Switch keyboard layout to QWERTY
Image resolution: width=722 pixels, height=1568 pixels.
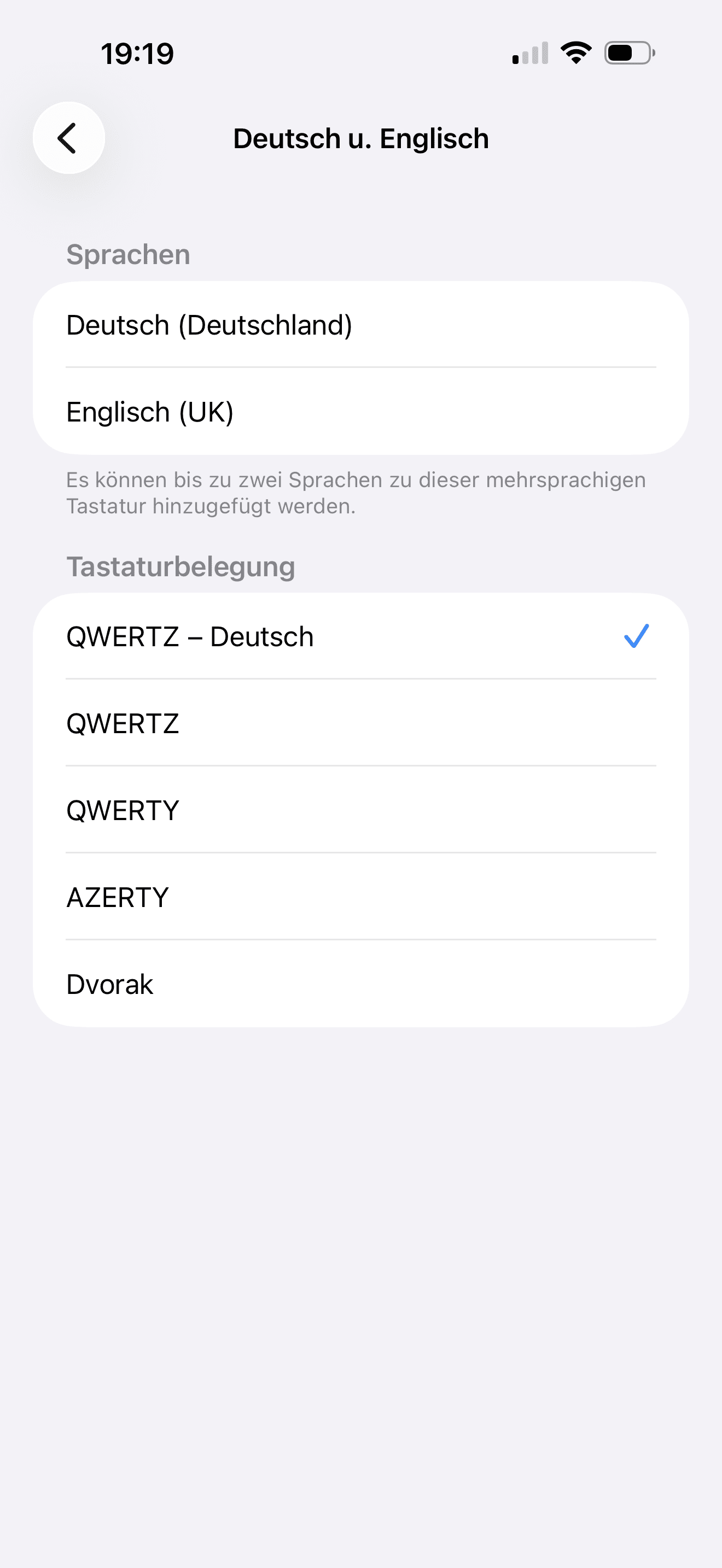click(x=360, y=810)
